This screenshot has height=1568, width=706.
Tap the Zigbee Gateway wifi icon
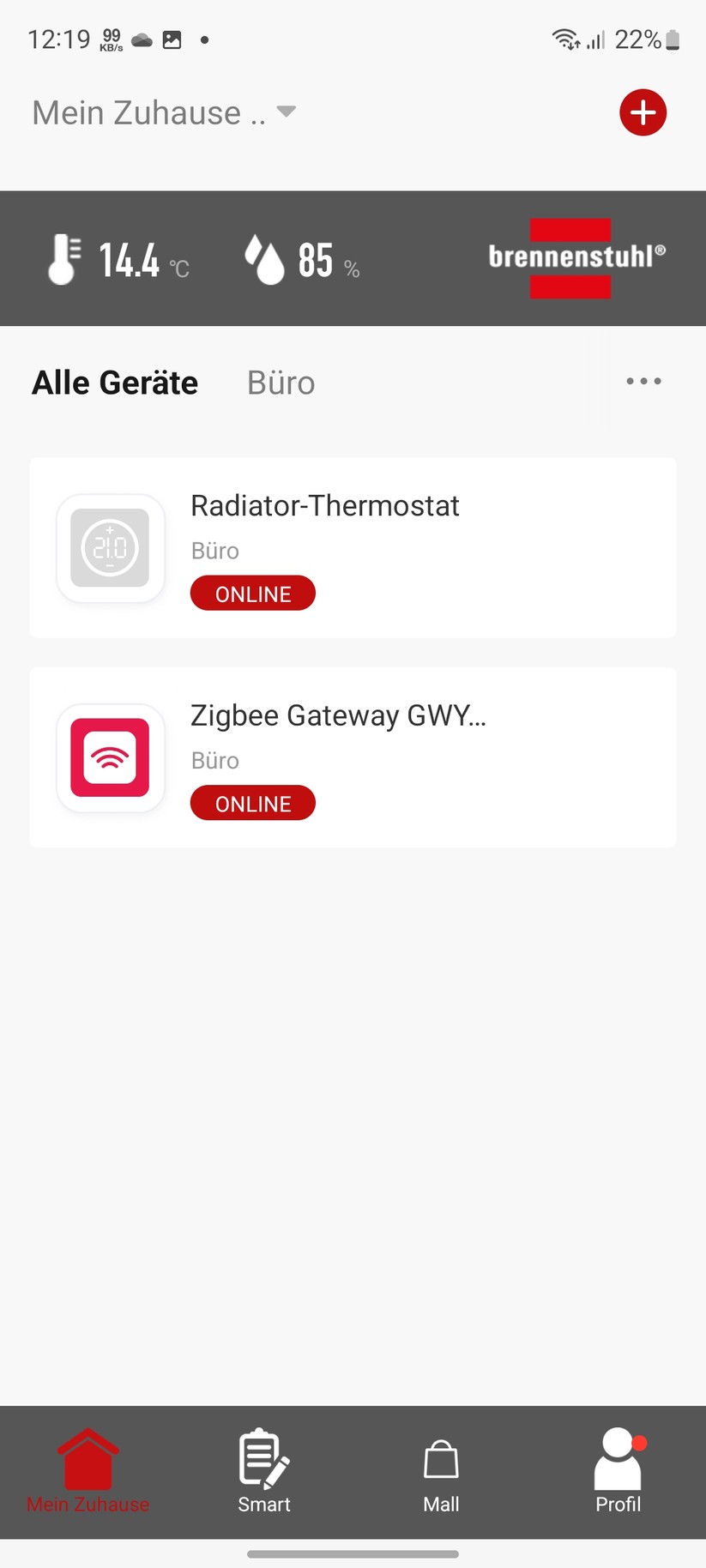[110, 757]
